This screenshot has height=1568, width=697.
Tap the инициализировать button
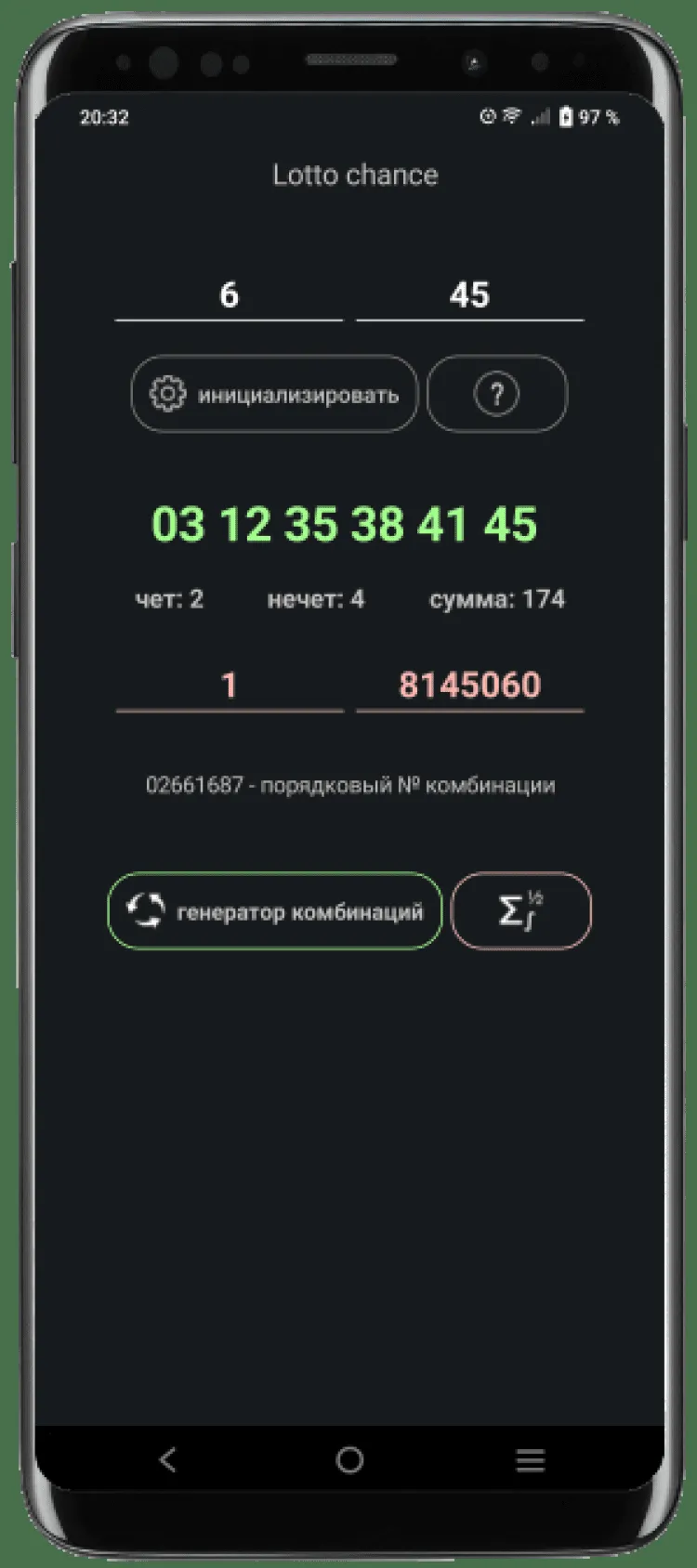coord(274,394)
